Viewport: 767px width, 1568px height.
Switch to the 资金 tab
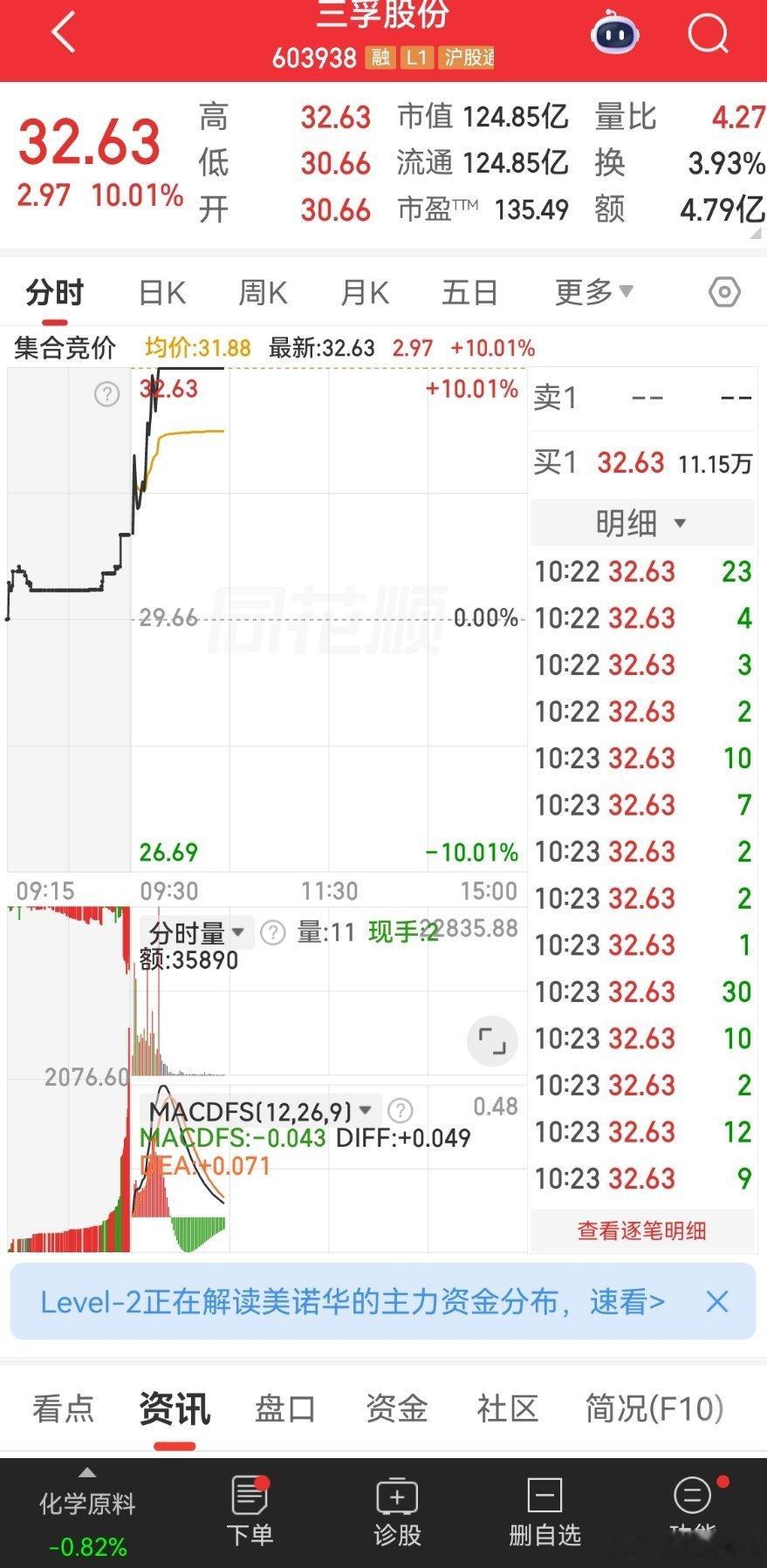396,1408
